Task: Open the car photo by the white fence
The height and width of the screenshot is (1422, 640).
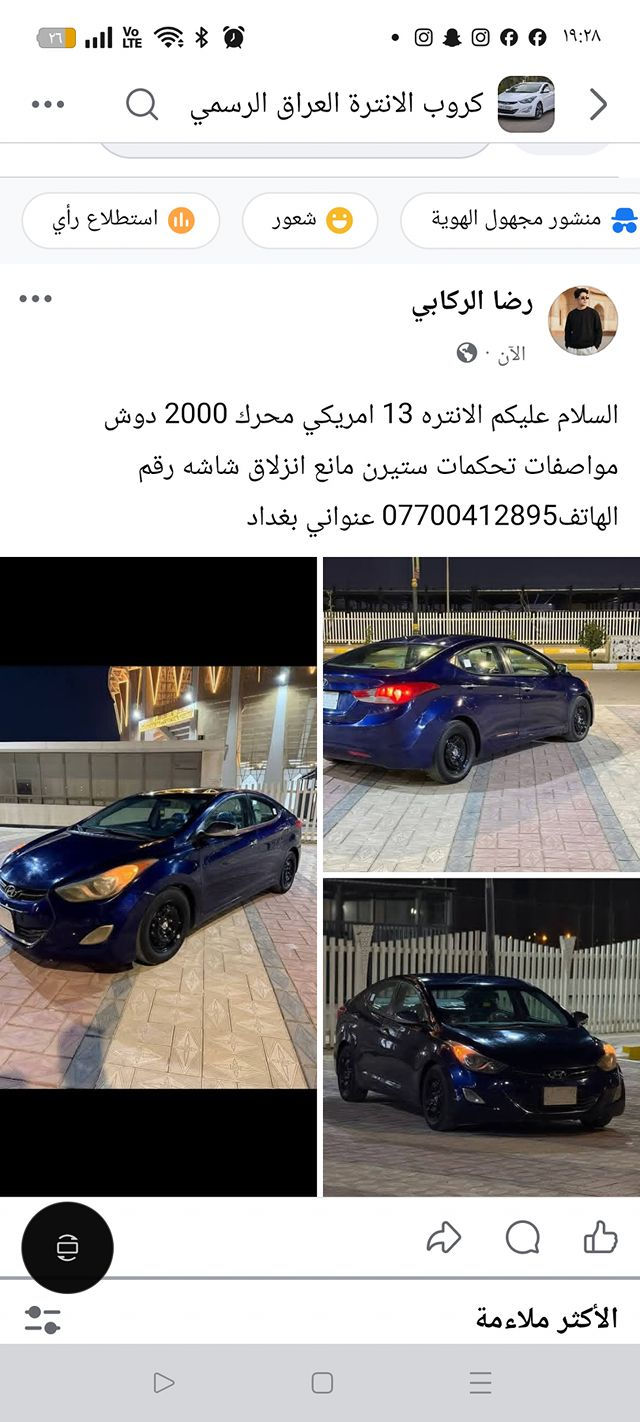Action: (x=481, y=1037)
